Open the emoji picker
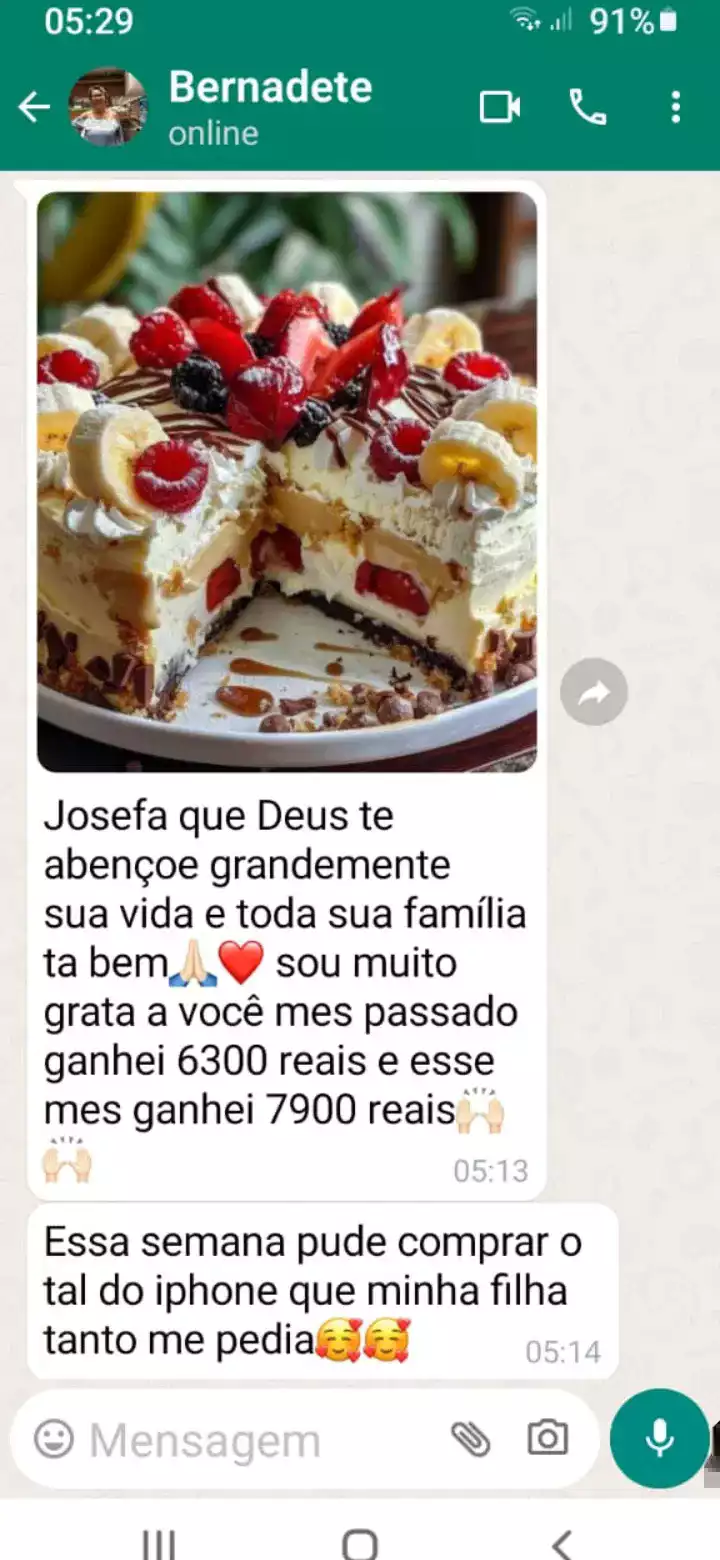Viewport: 720px width, 1560px height. [x=54, y=1440]
